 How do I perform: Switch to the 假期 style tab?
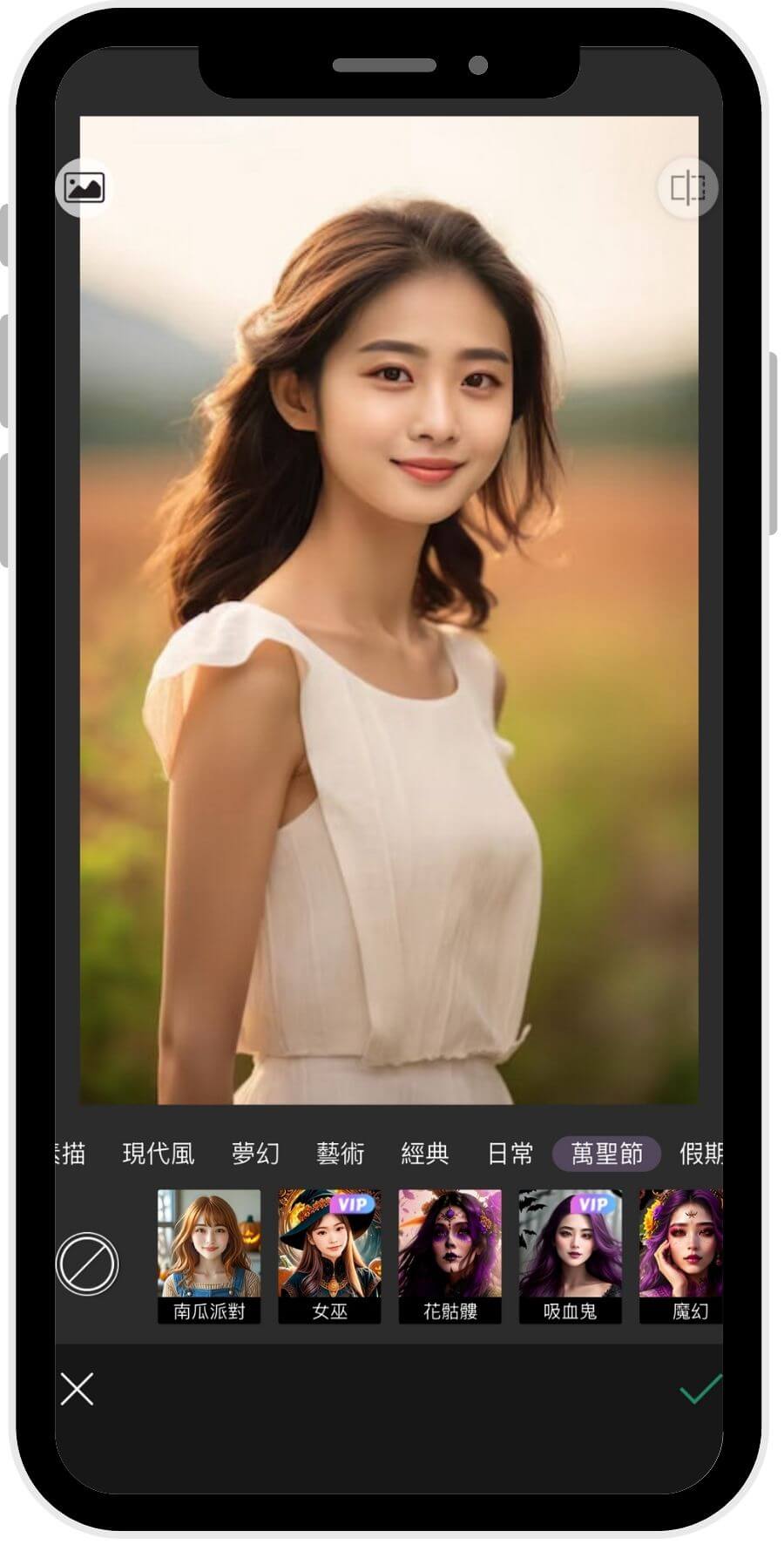701,1154
